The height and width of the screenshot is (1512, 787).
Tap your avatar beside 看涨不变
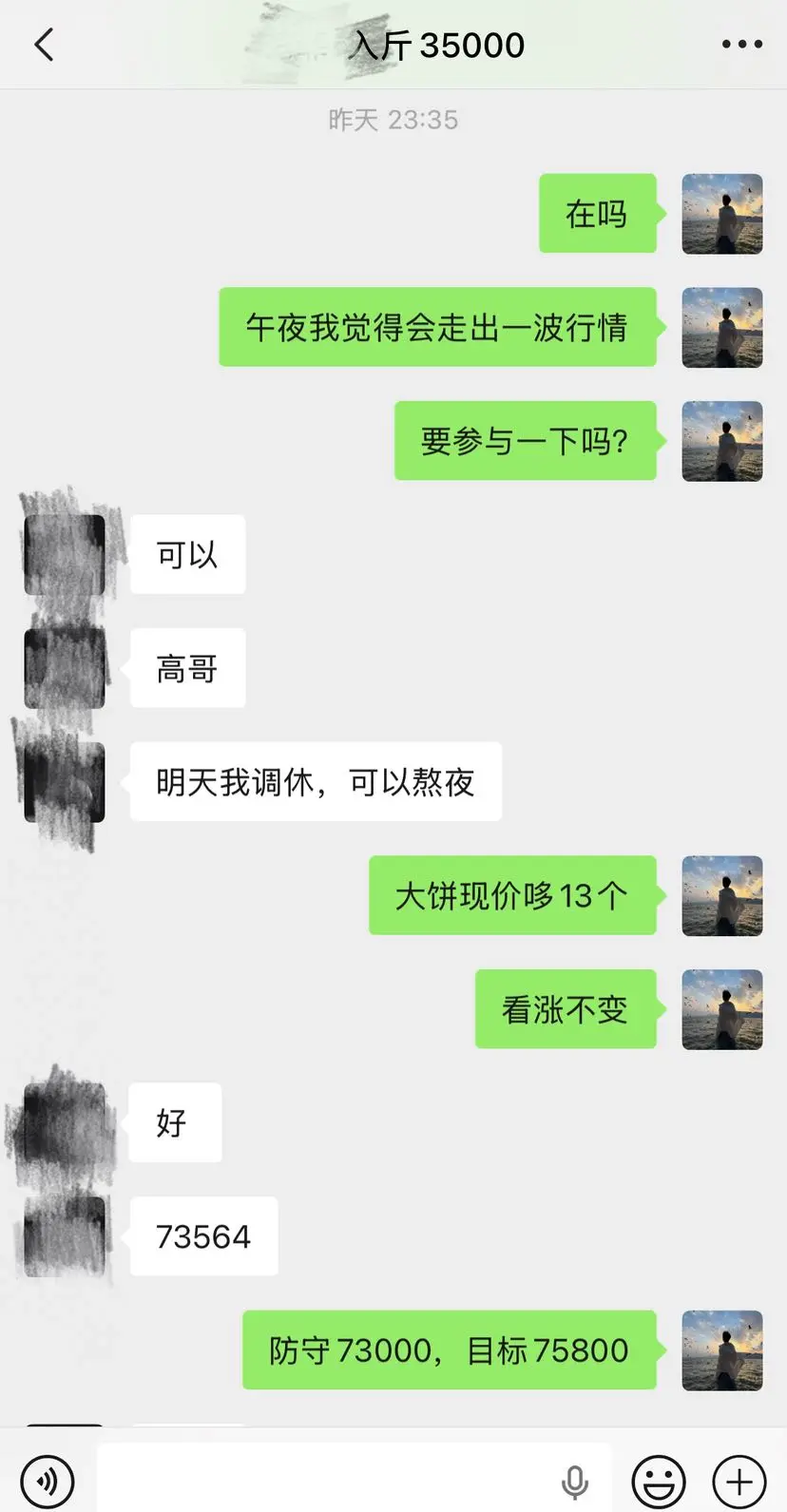pyautogui.click(x=722, y=1010)
